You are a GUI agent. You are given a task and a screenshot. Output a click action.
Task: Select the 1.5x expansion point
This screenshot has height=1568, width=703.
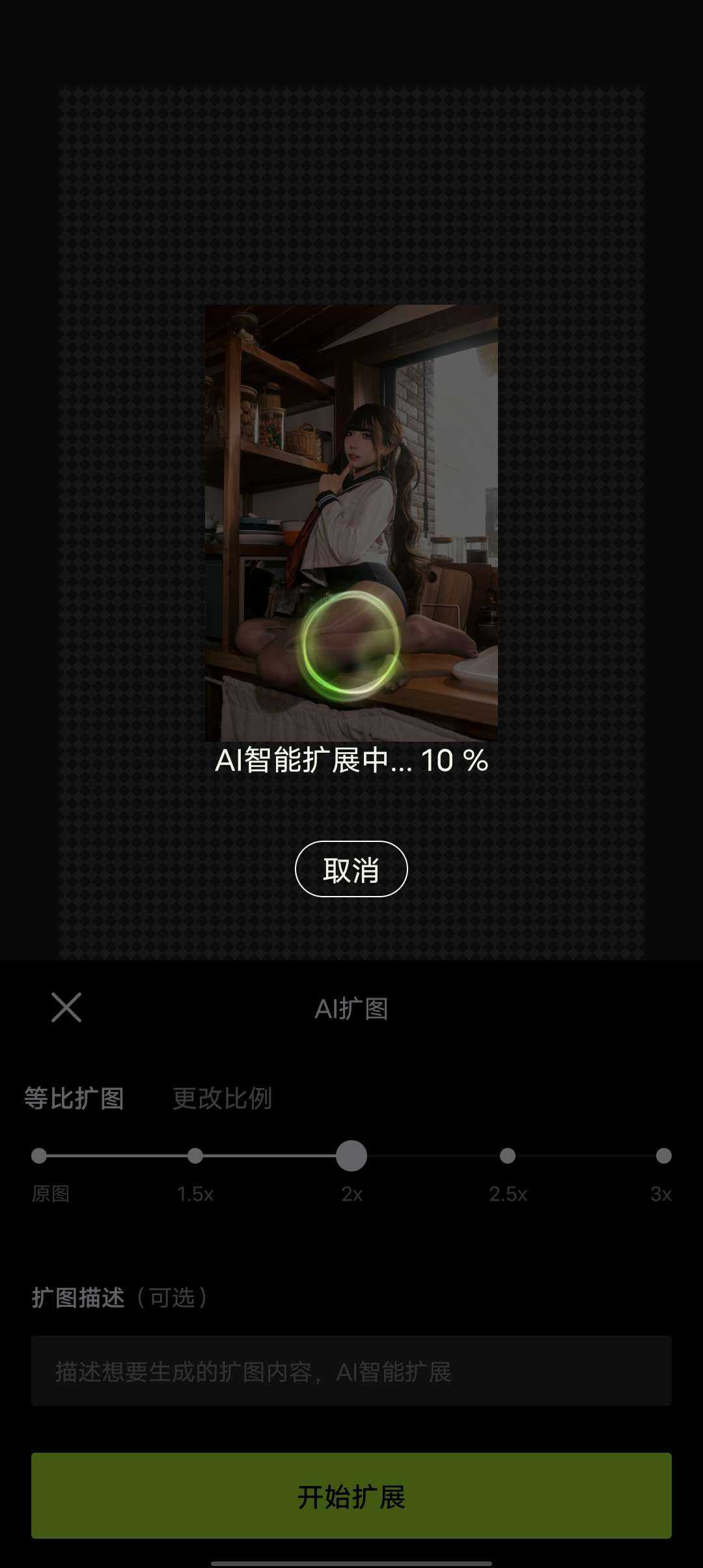pos(195,1156)
